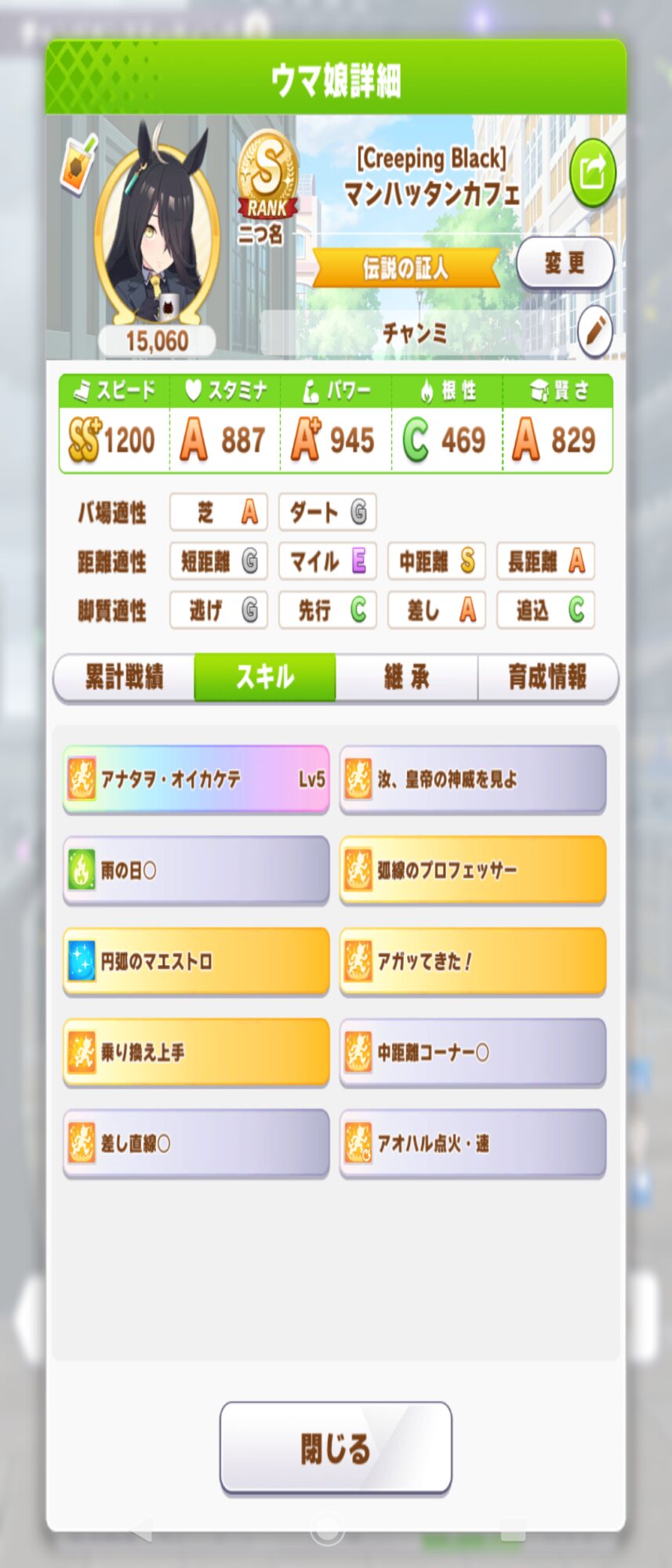Check the アガッてきた! skill
672x1568 pixels.
(x=473, y=961)
